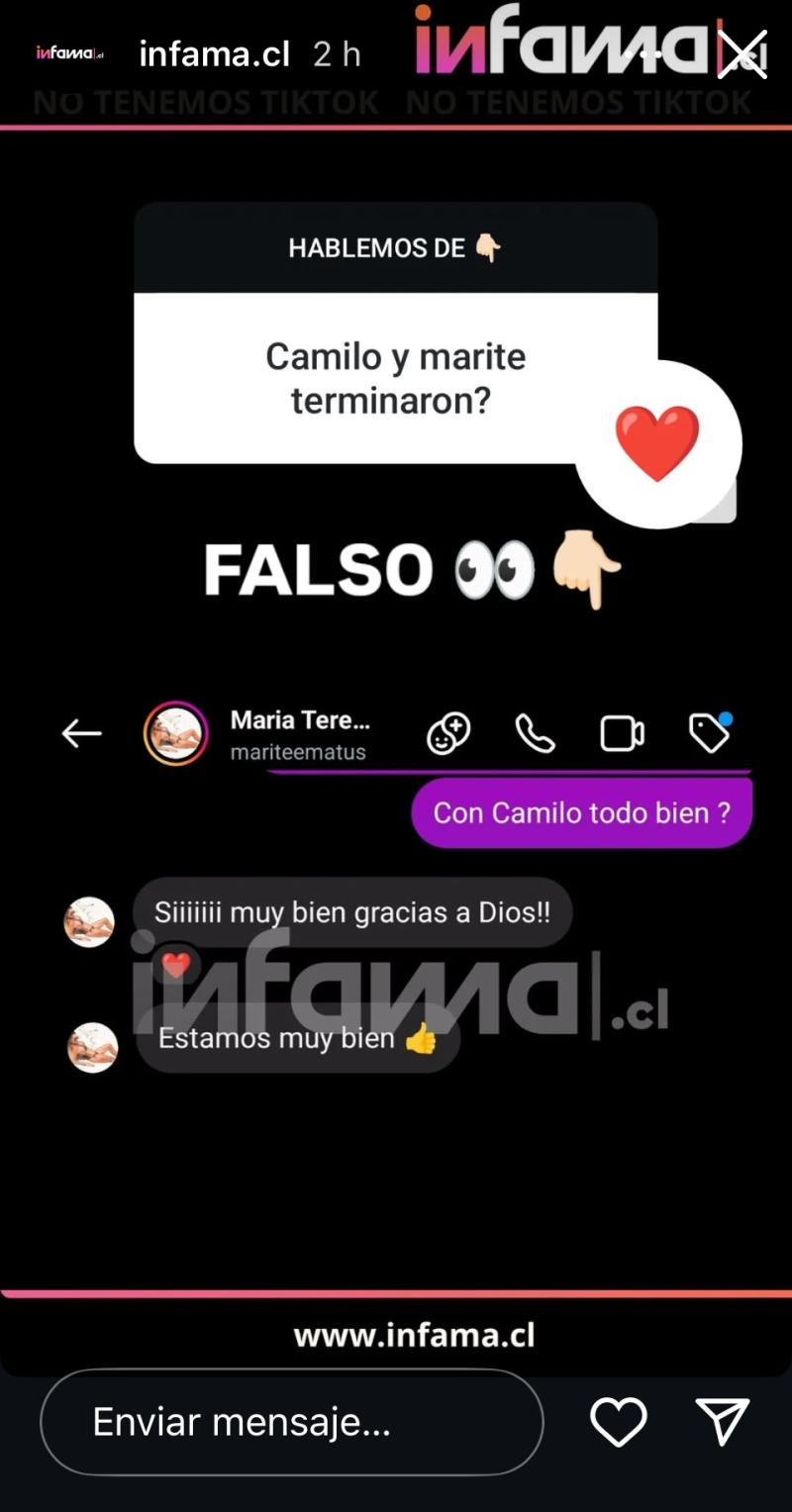
Task: Click the back arrow in the chat screenshot
Action: (82, 733)
